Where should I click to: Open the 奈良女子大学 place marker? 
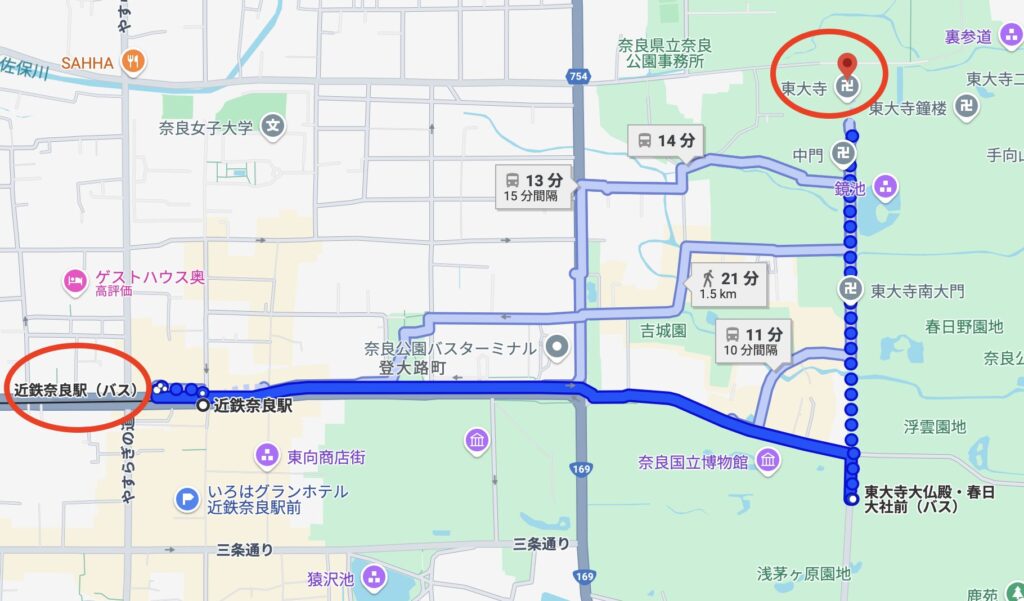click(x=273, y=127)
